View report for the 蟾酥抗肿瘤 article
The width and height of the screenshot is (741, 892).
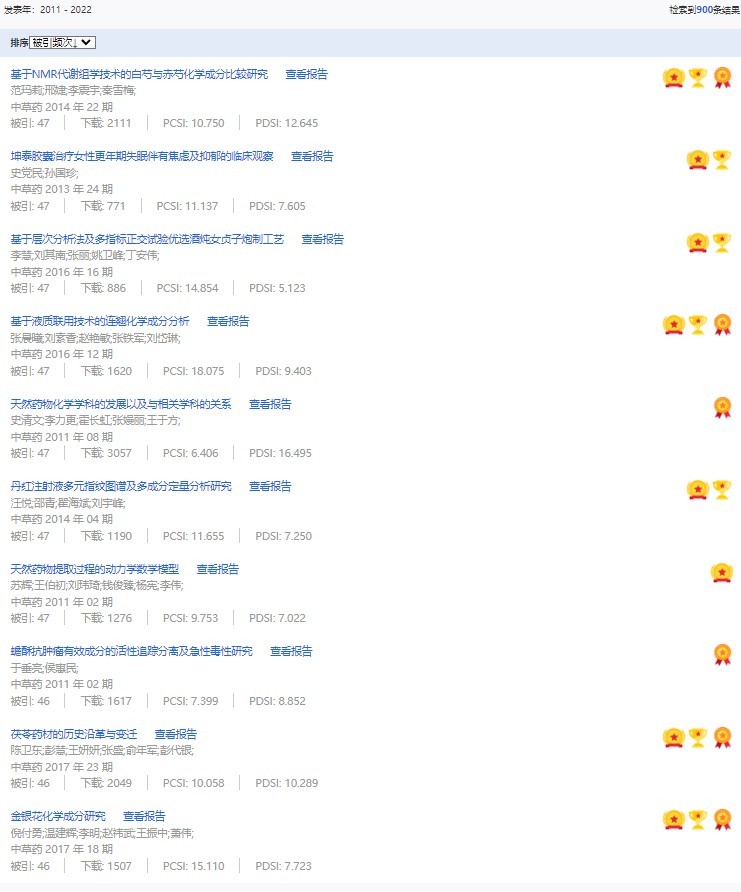[291, 651]
